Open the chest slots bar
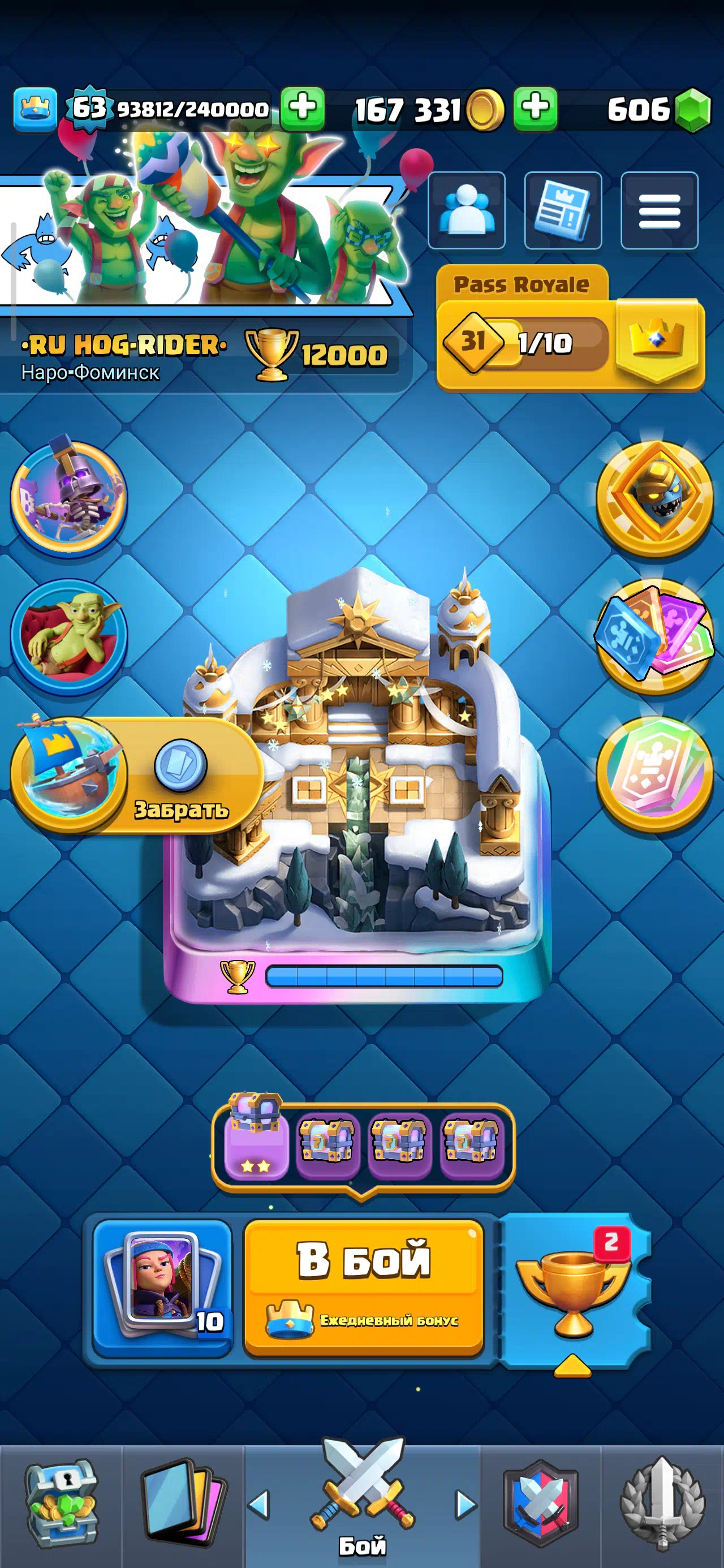Screen dimensions: 724x1568 point(363,1146)
